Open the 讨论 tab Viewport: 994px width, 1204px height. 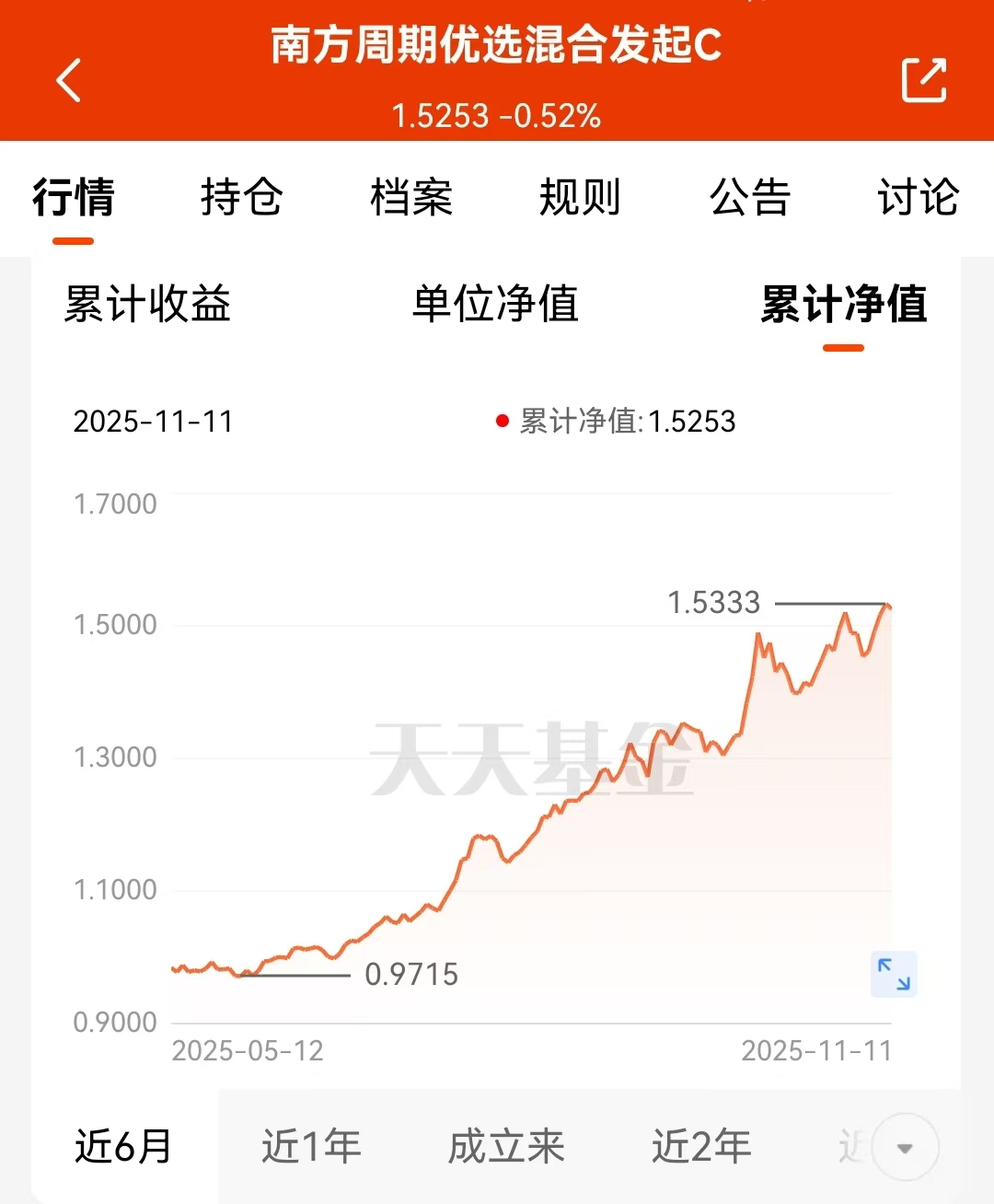coord(918,197)
